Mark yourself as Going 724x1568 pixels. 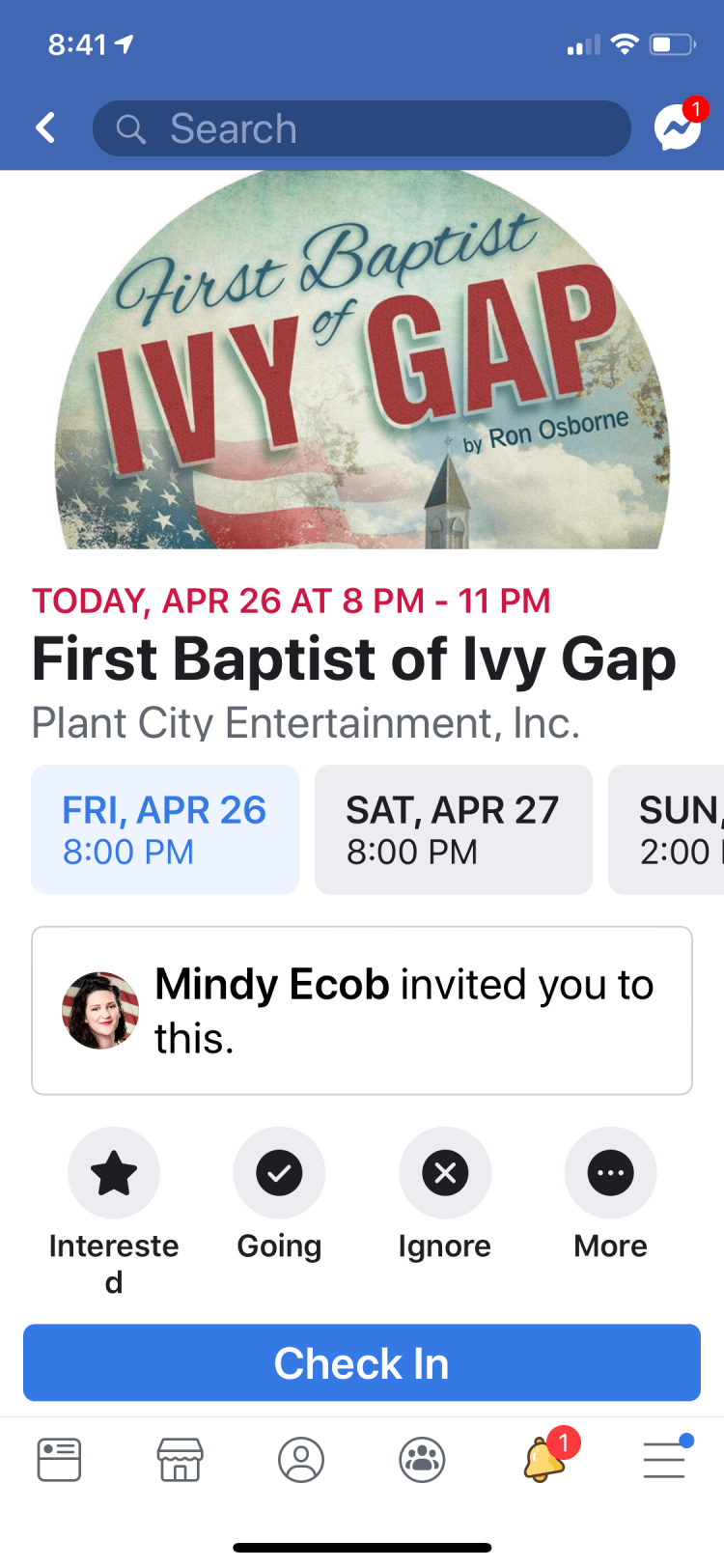pos(279,1173)
